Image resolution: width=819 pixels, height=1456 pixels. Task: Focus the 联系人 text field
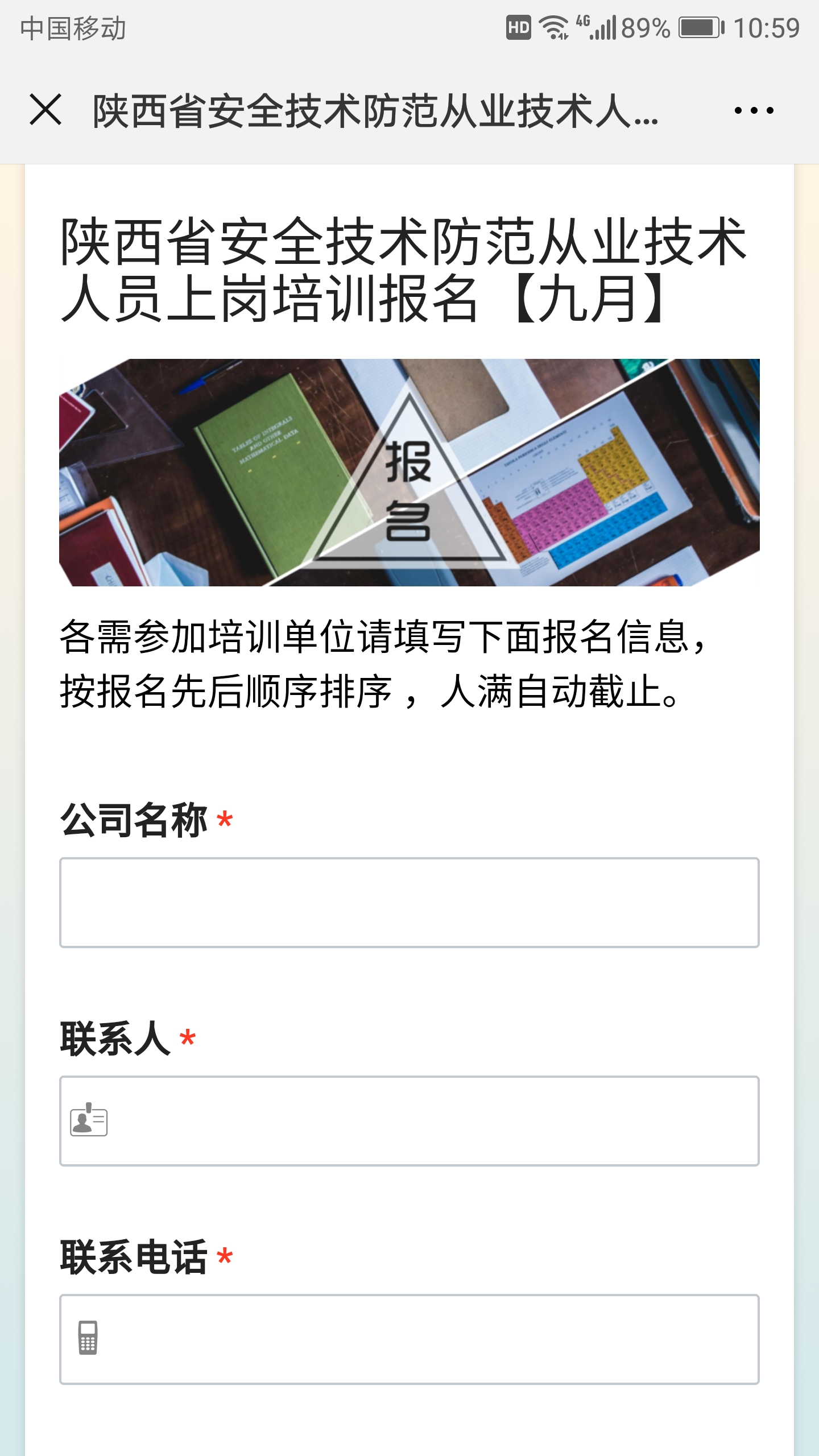coord(409,1121)
